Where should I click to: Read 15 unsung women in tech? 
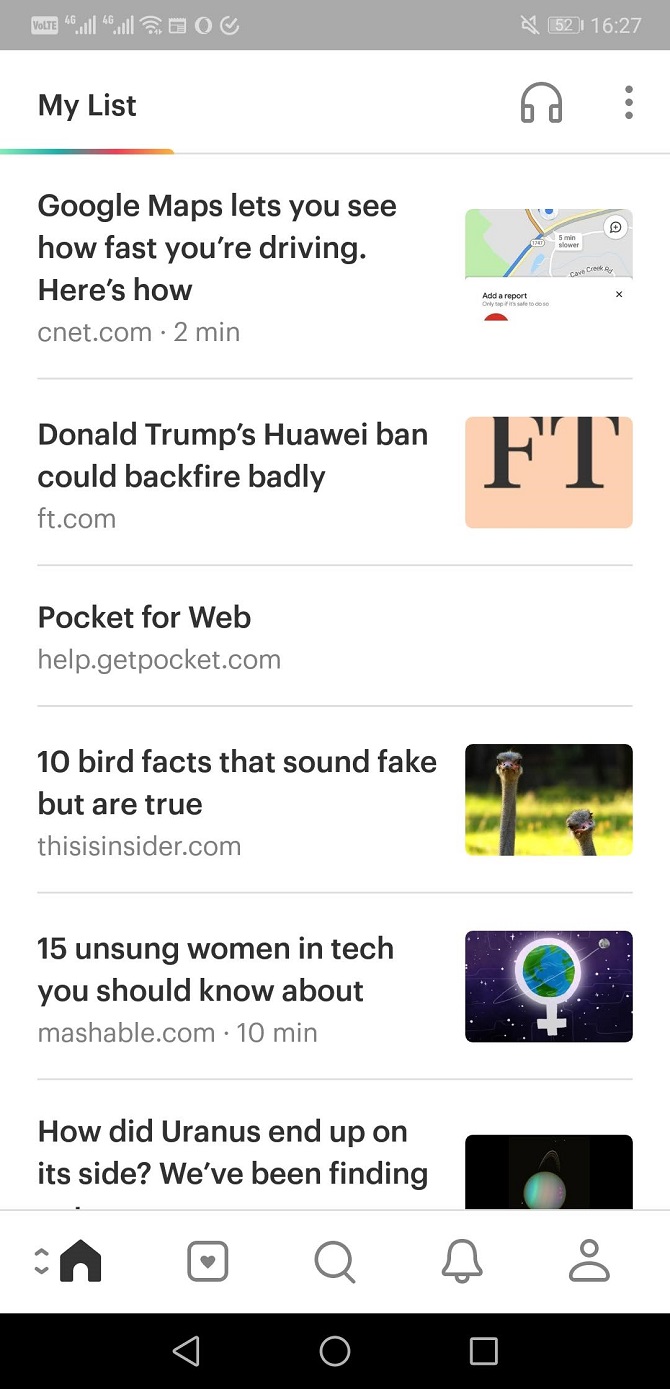[215, 969]
